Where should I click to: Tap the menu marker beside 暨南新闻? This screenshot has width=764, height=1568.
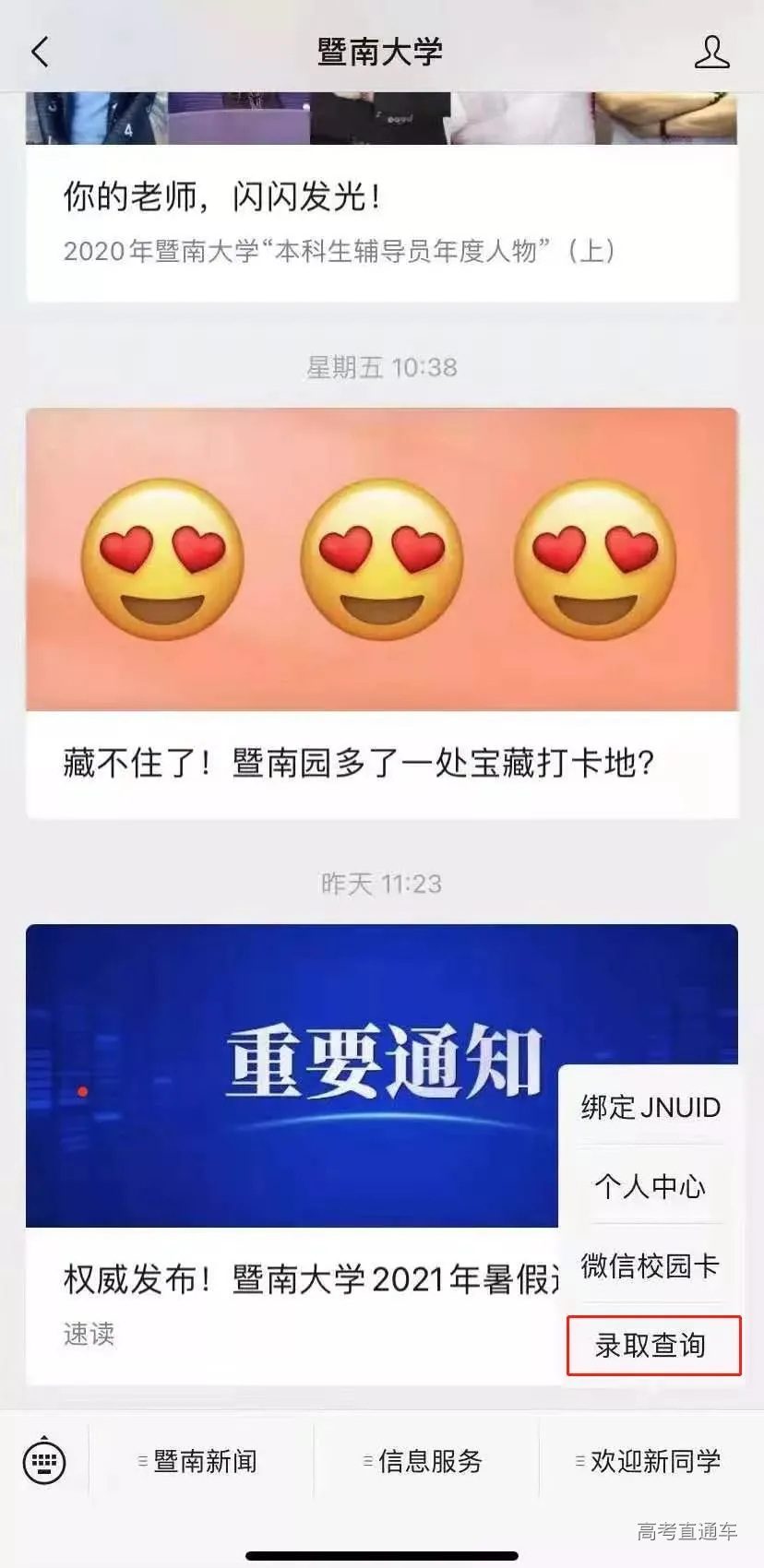pos(140,1462)
